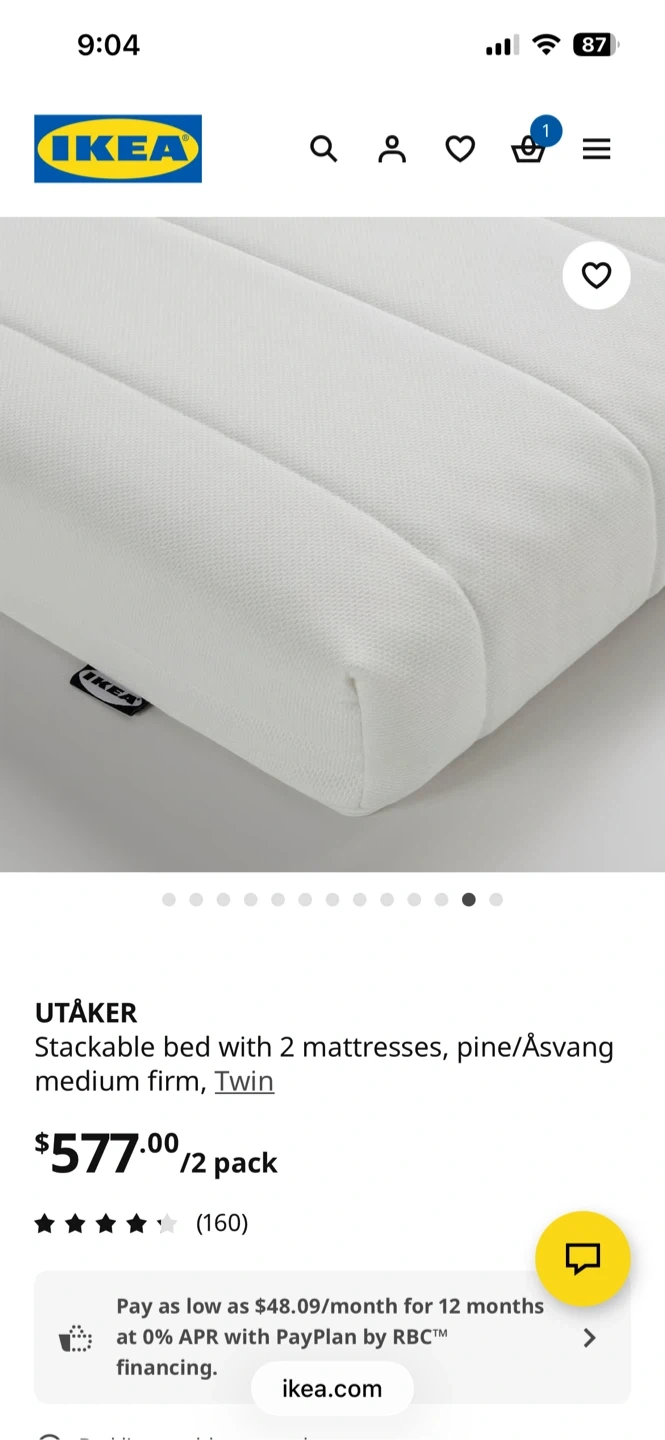665x1440 pixels.
Task: Start a chat with the yellow button
Action: (583, 1259)
